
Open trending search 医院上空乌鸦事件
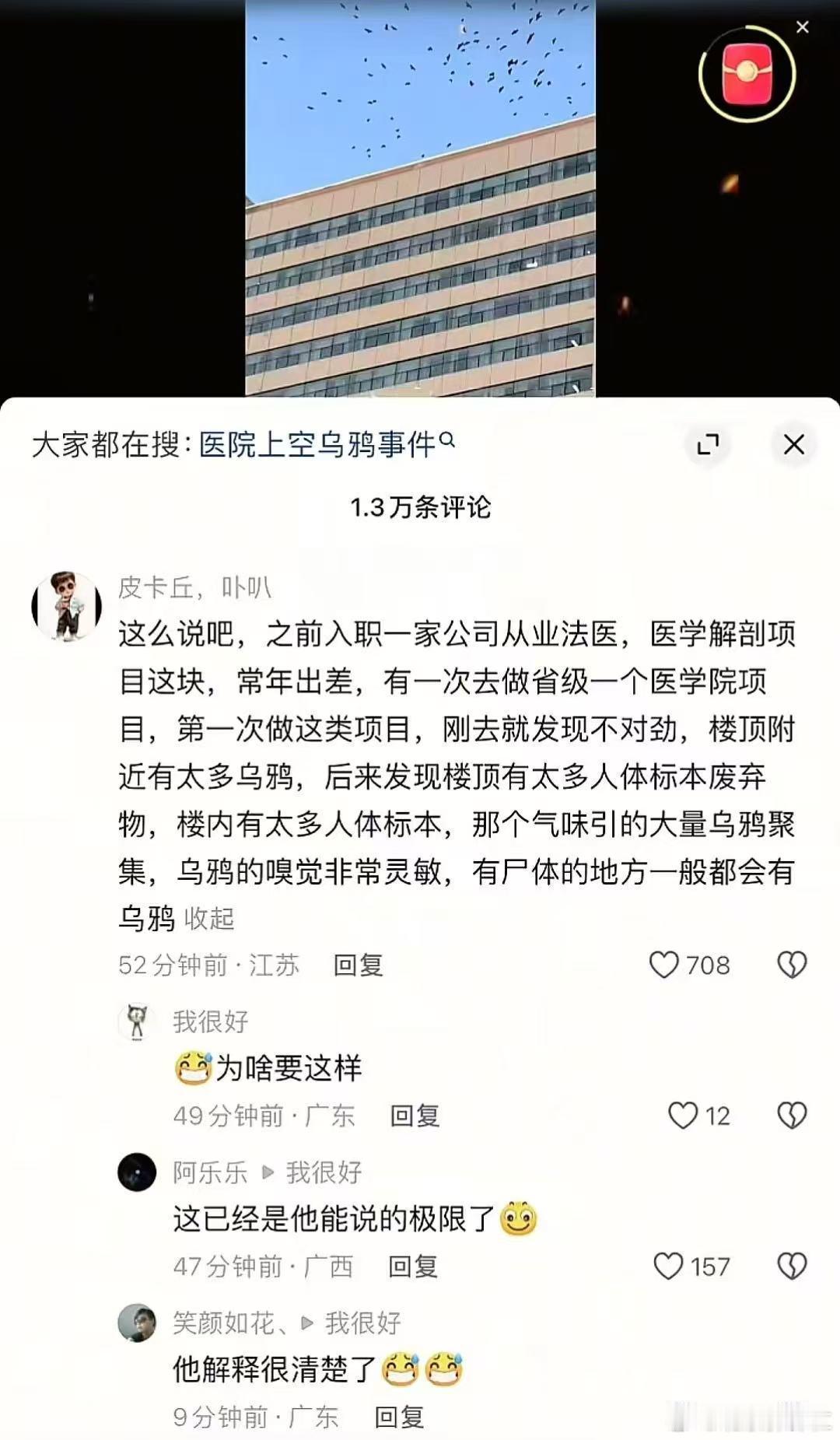point(319,440)
